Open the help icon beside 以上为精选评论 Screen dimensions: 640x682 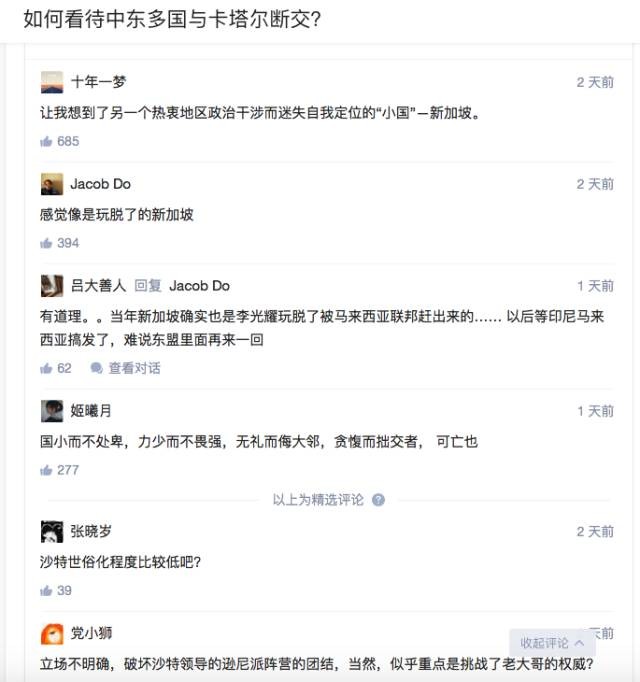pos(378,500)
